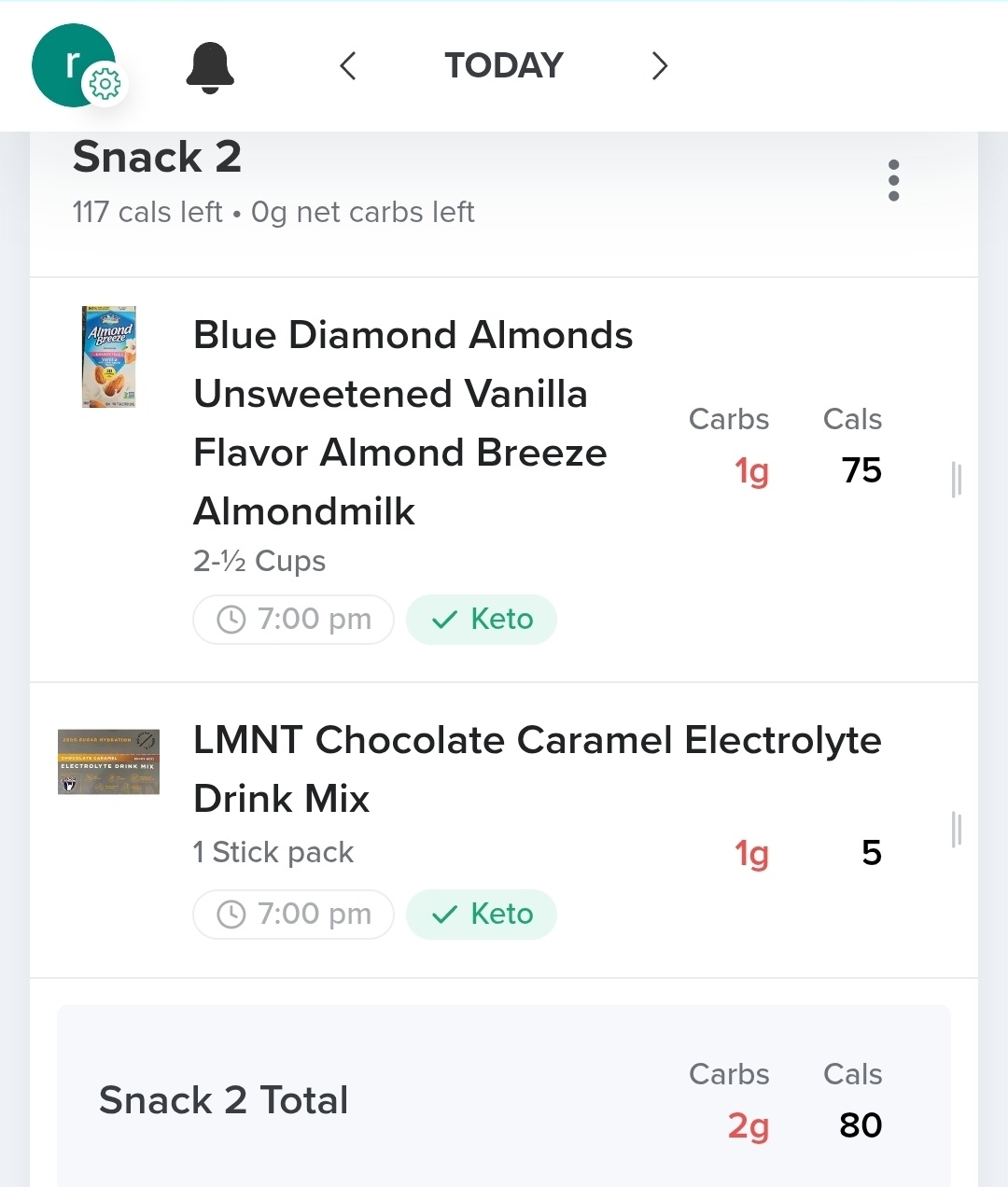Open the LMNT Electrolyte Drink Mix entry
This screenshot has height=1187, width=1008.
pos(537,769)
